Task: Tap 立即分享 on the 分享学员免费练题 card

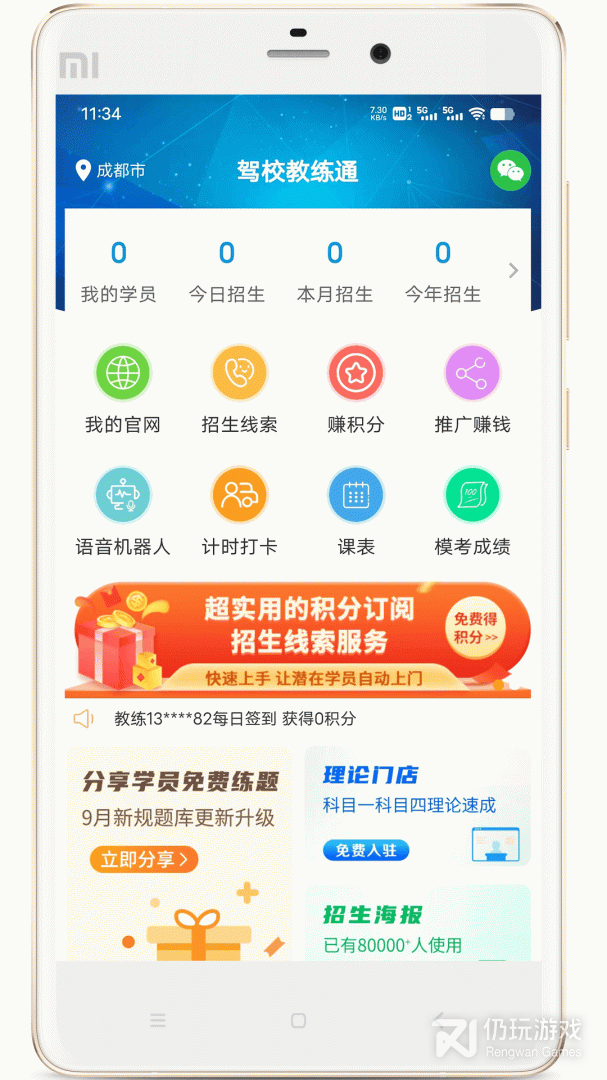Action: click(143, 859)
